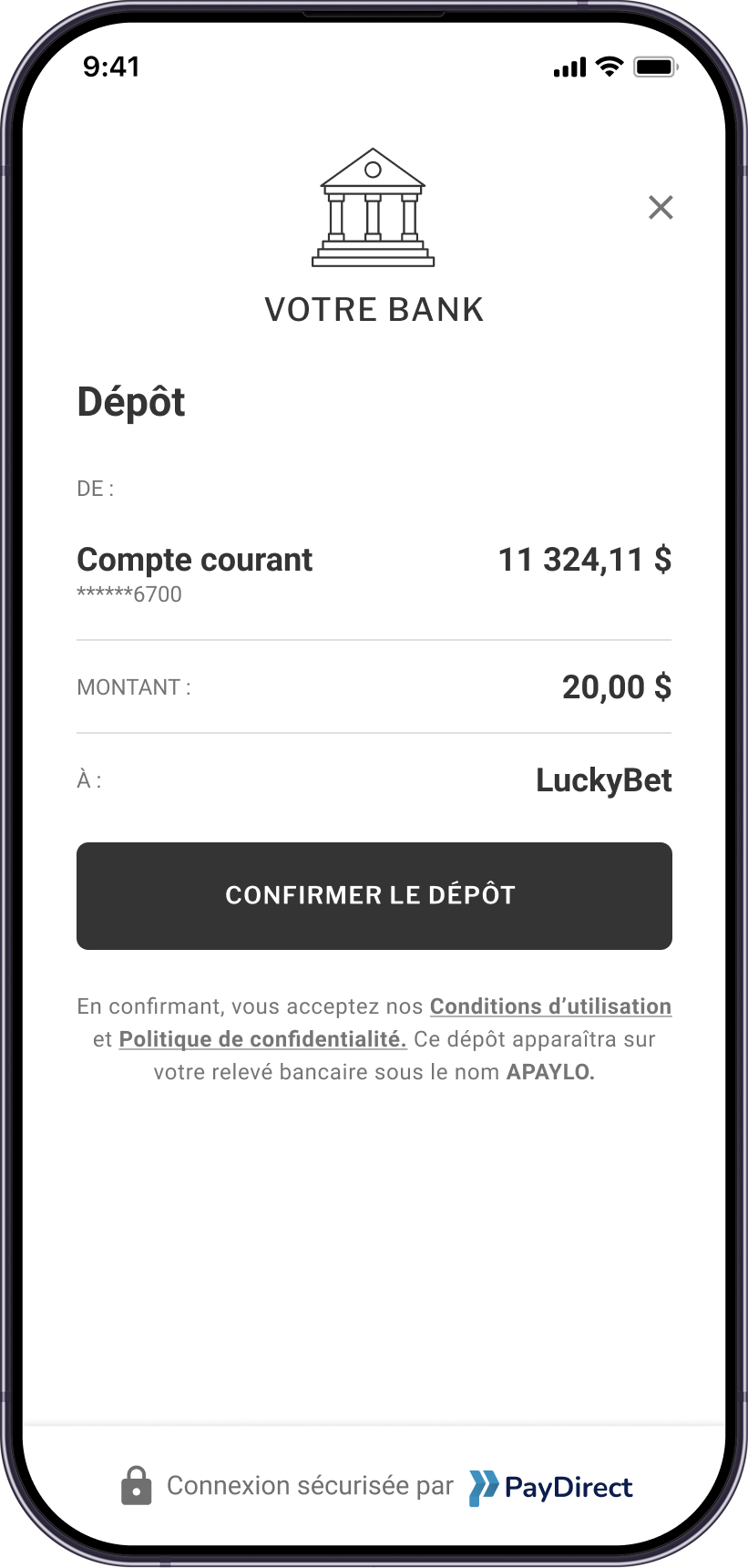
Task: Open the Politique de confidentialité link
Action: click(x=262, y=1039)
